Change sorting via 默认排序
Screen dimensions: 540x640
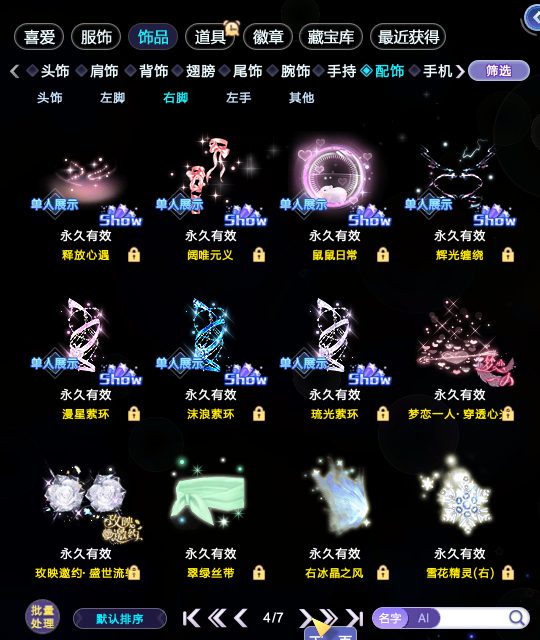click(120, 619)
